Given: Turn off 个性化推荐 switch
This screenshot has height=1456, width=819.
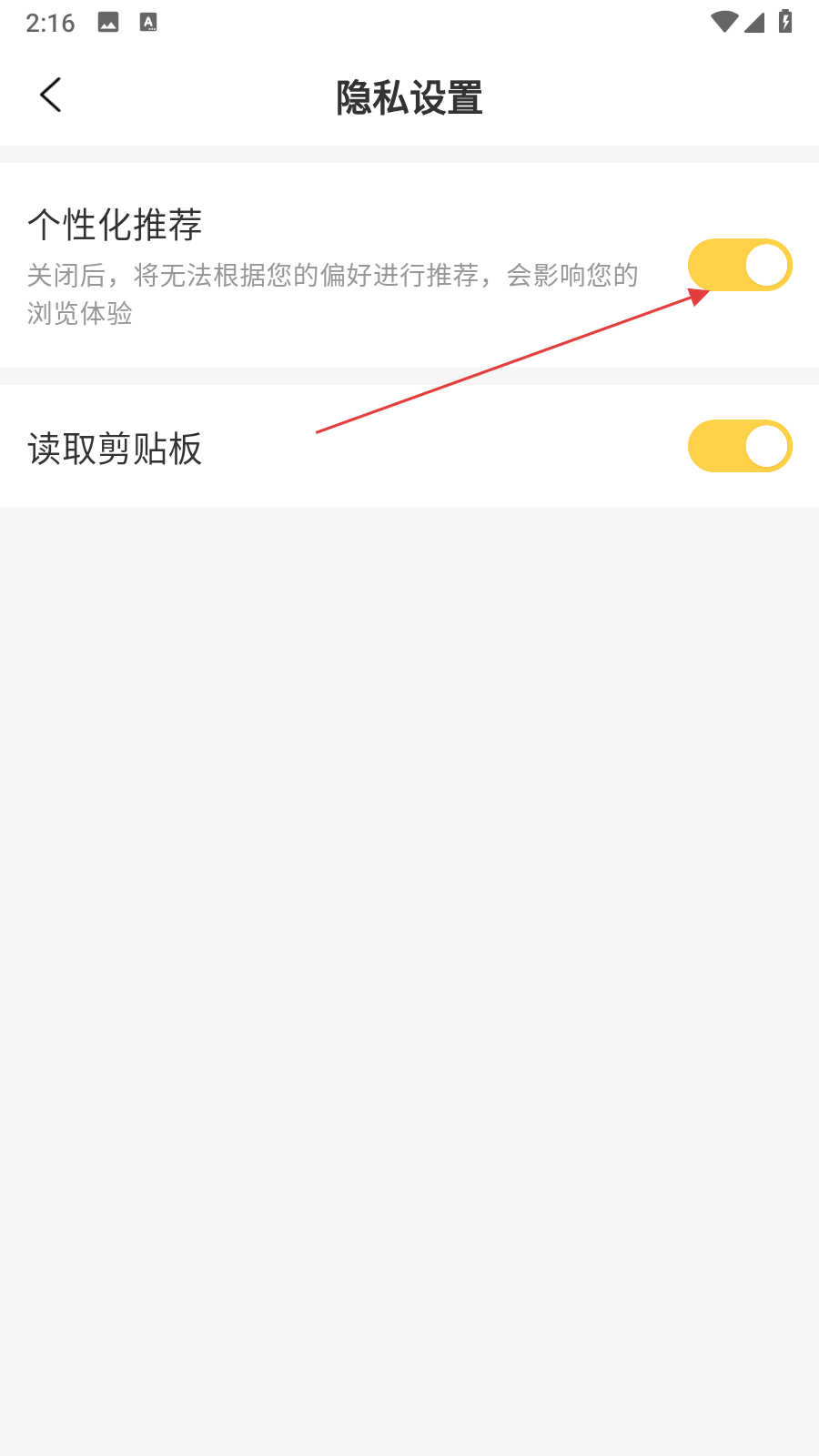Looking at the screenshot, I should [739, 265].
